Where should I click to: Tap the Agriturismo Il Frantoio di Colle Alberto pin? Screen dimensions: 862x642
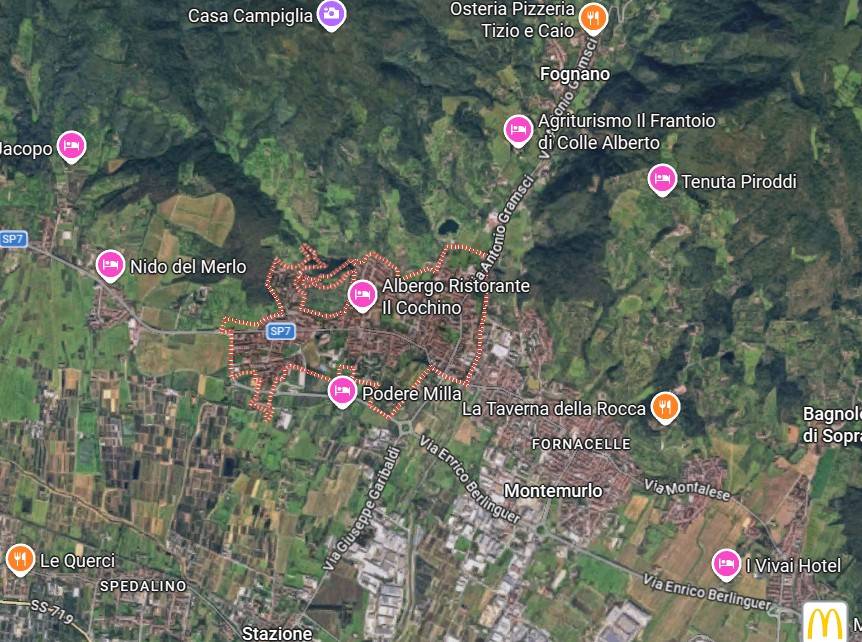pos(518,129)
